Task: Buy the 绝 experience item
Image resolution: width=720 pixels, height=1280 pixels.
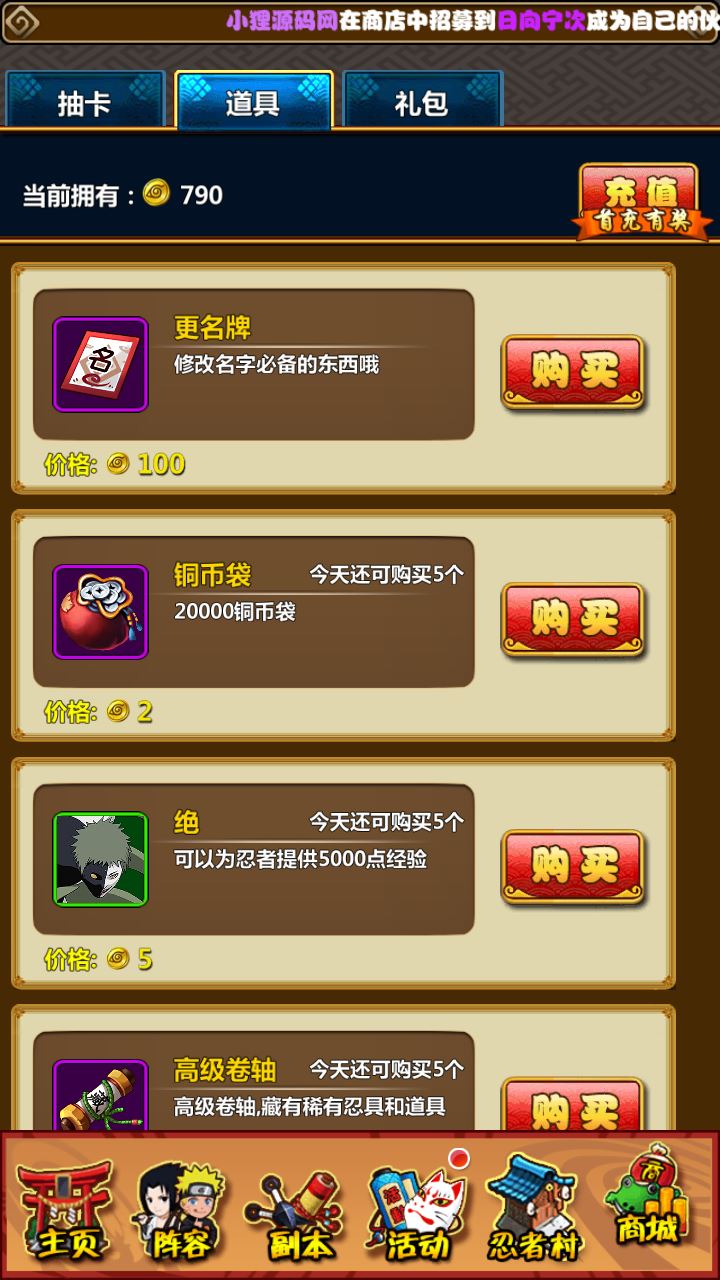Action: pyautogui.click(x=572, y=866)
